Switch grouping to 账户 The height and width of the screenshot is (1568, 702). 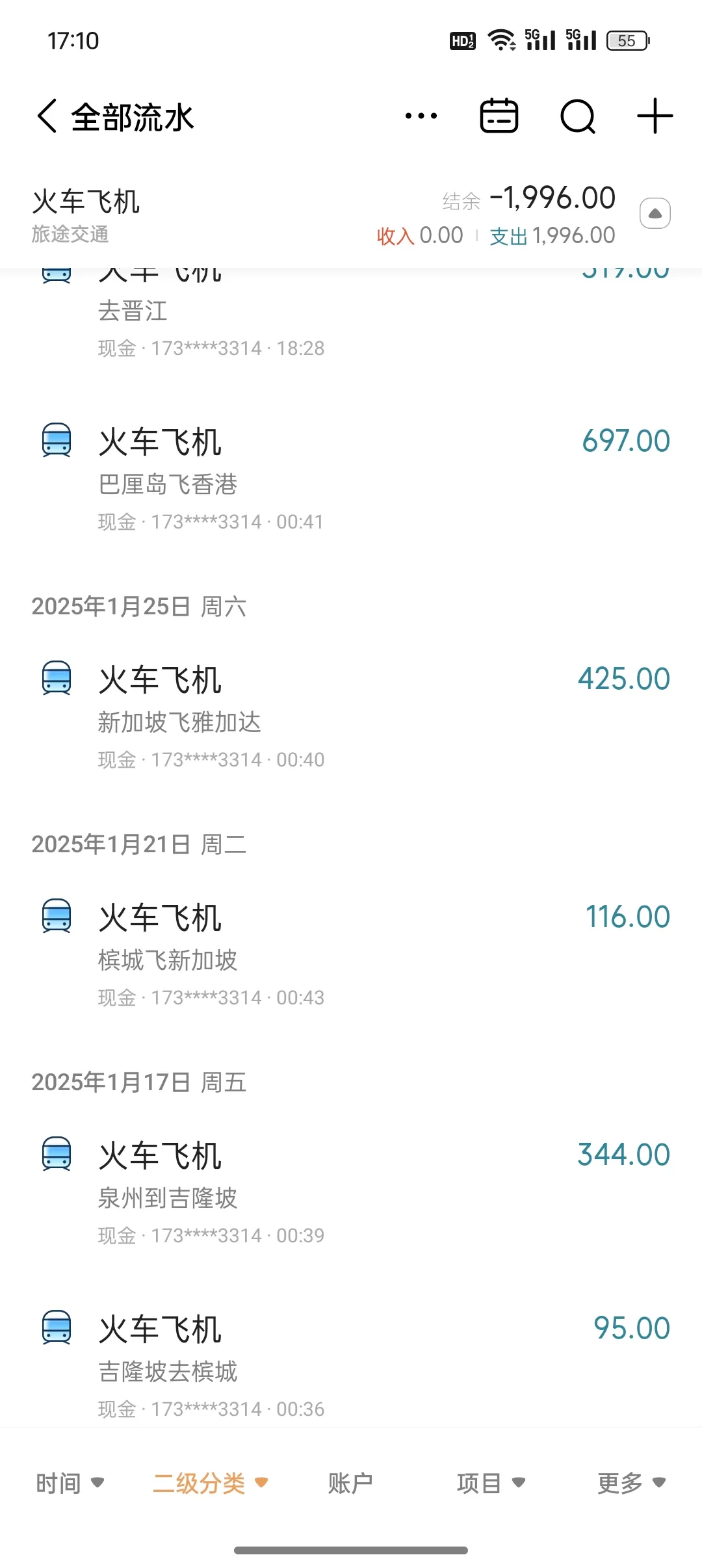point(350,1483)
